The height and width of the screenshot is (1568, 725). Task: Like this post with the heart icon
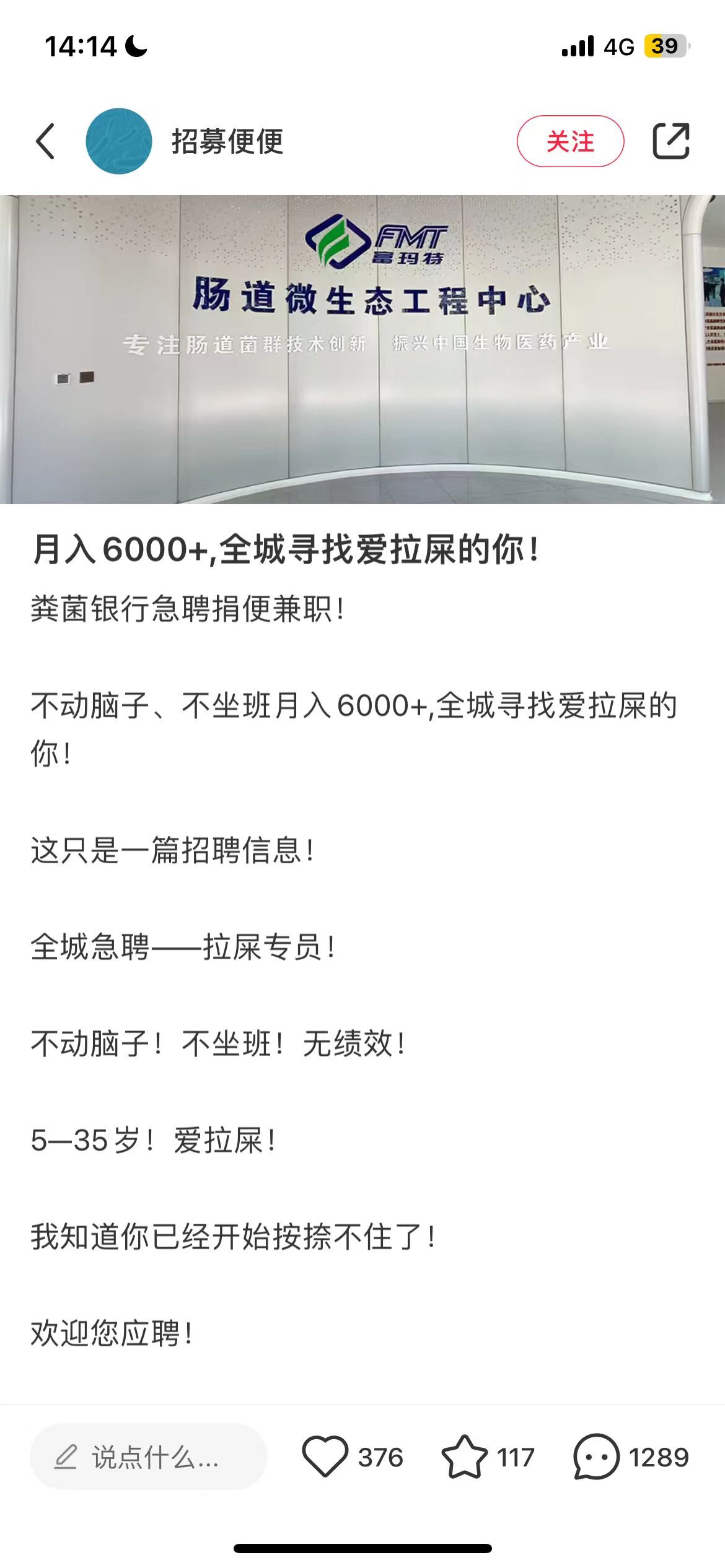tap(325, 1457)
